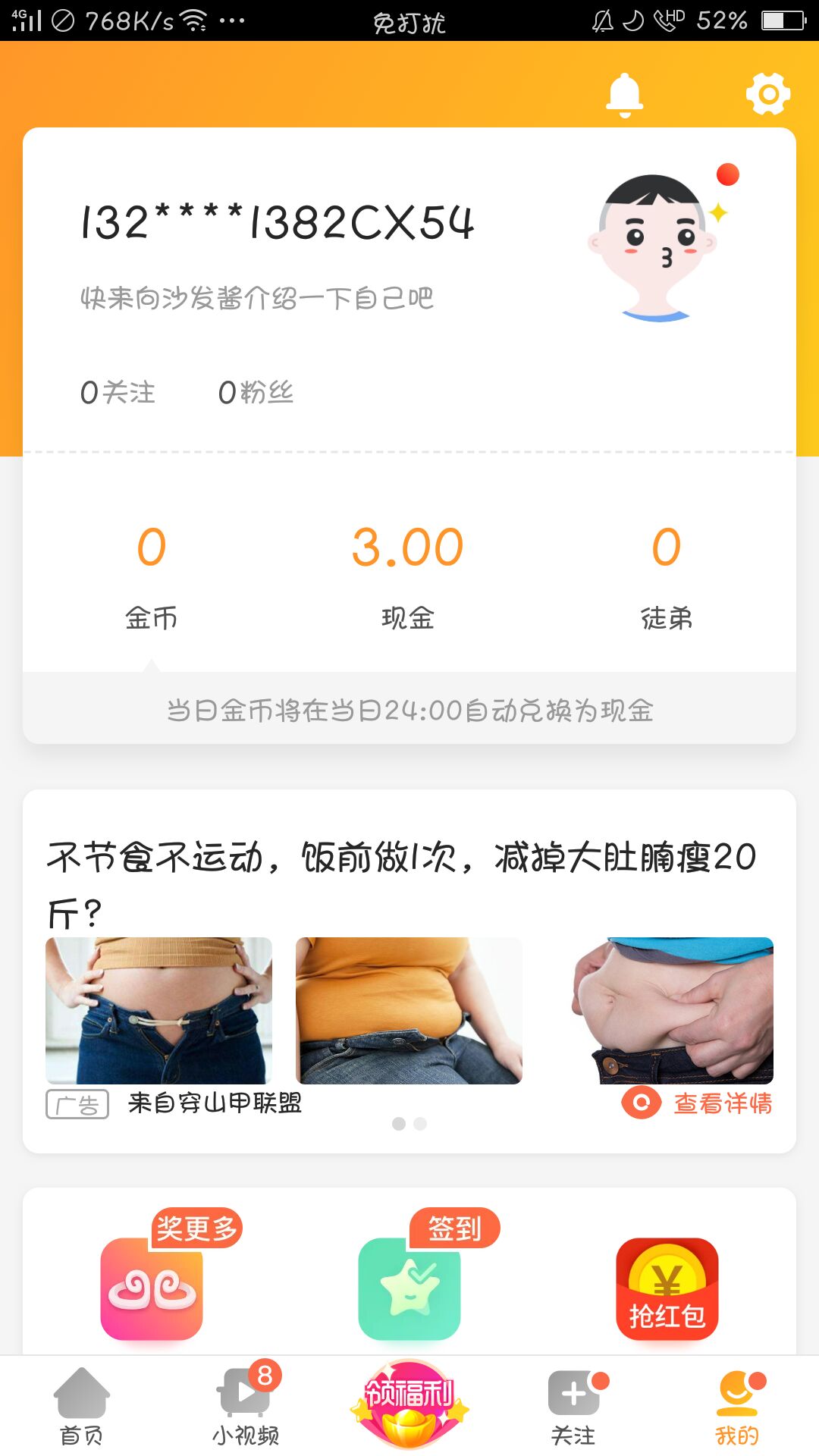Open app settings via the gear icon
The image size is (819, 1456).
(769, 94)
